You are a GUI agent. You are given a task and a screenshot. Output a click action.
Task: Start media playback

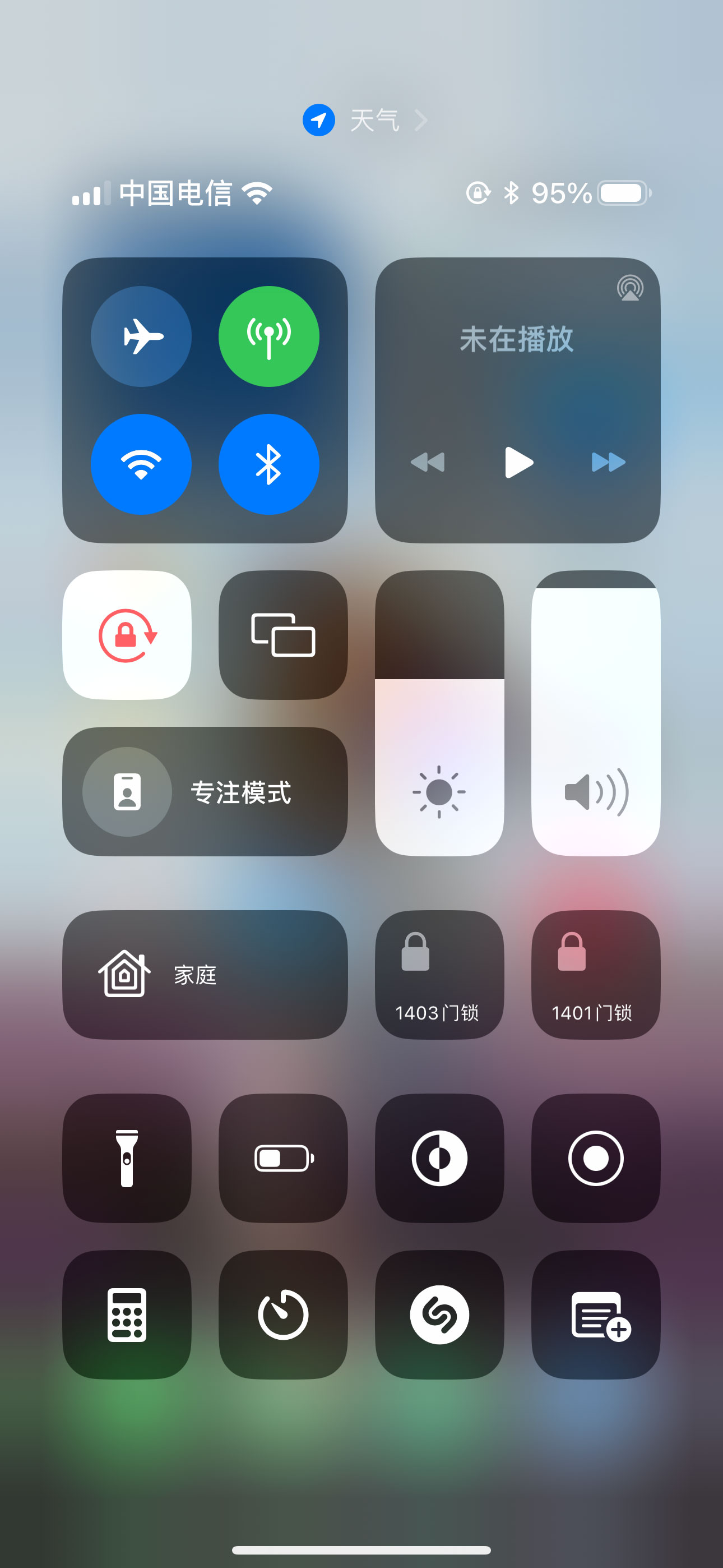click(x=518, y=462)
